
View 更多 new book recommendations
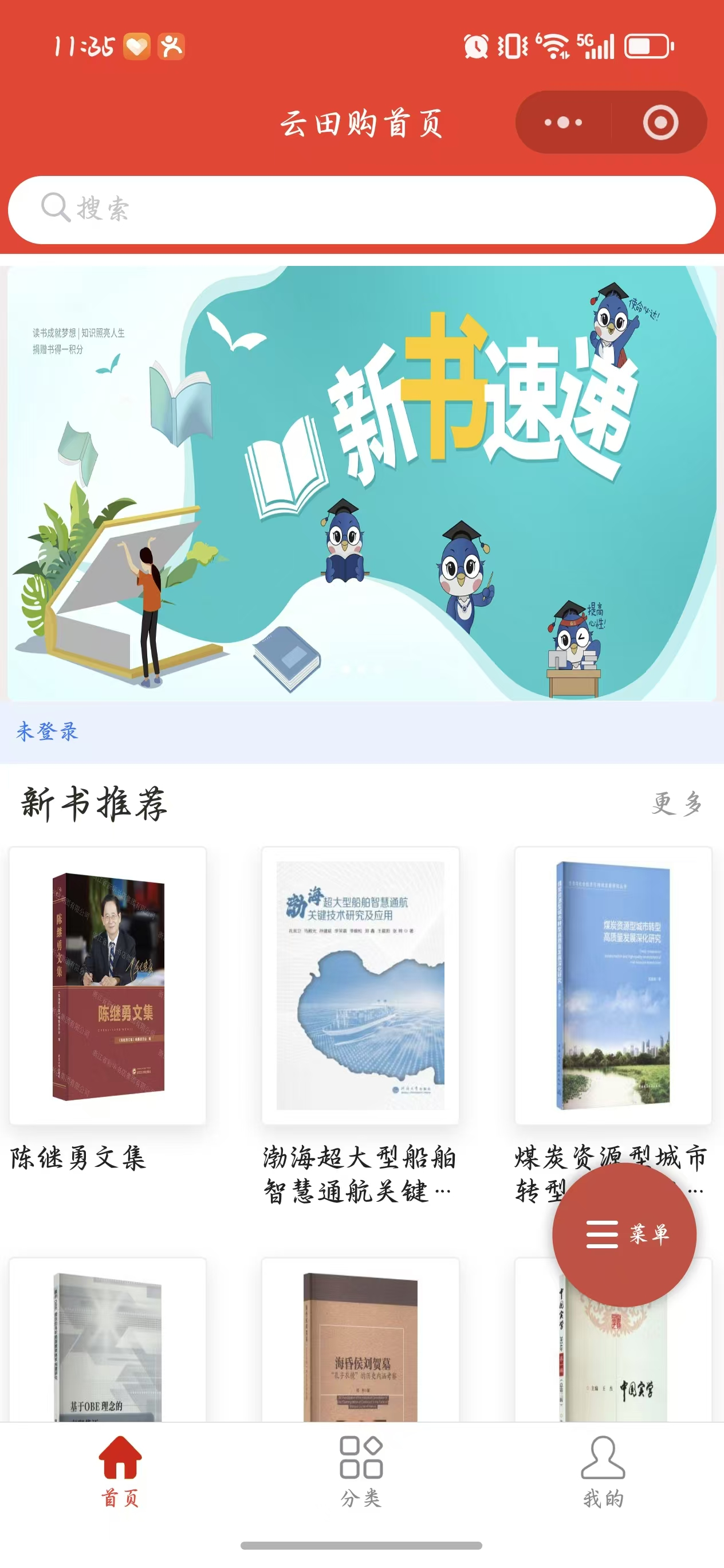[x=676, y=803]
